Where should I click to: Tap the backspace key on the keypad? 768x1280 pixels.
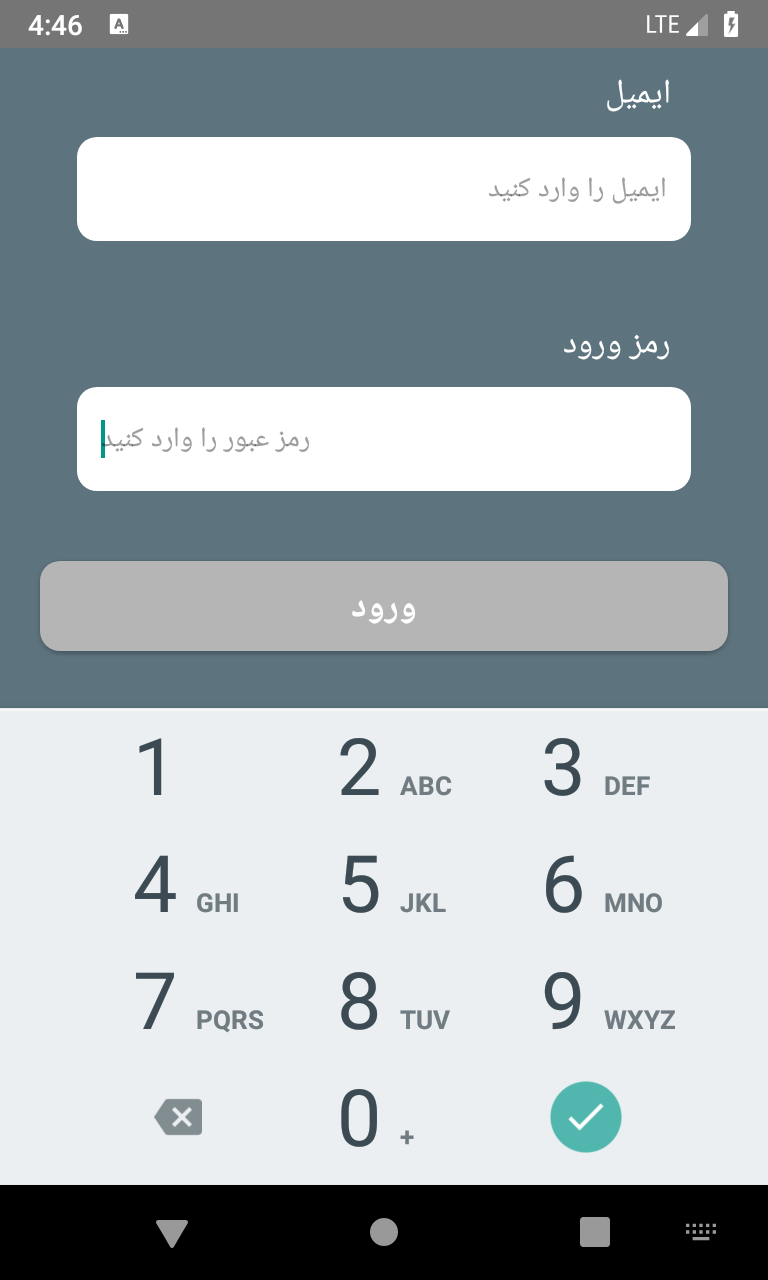179,1117
